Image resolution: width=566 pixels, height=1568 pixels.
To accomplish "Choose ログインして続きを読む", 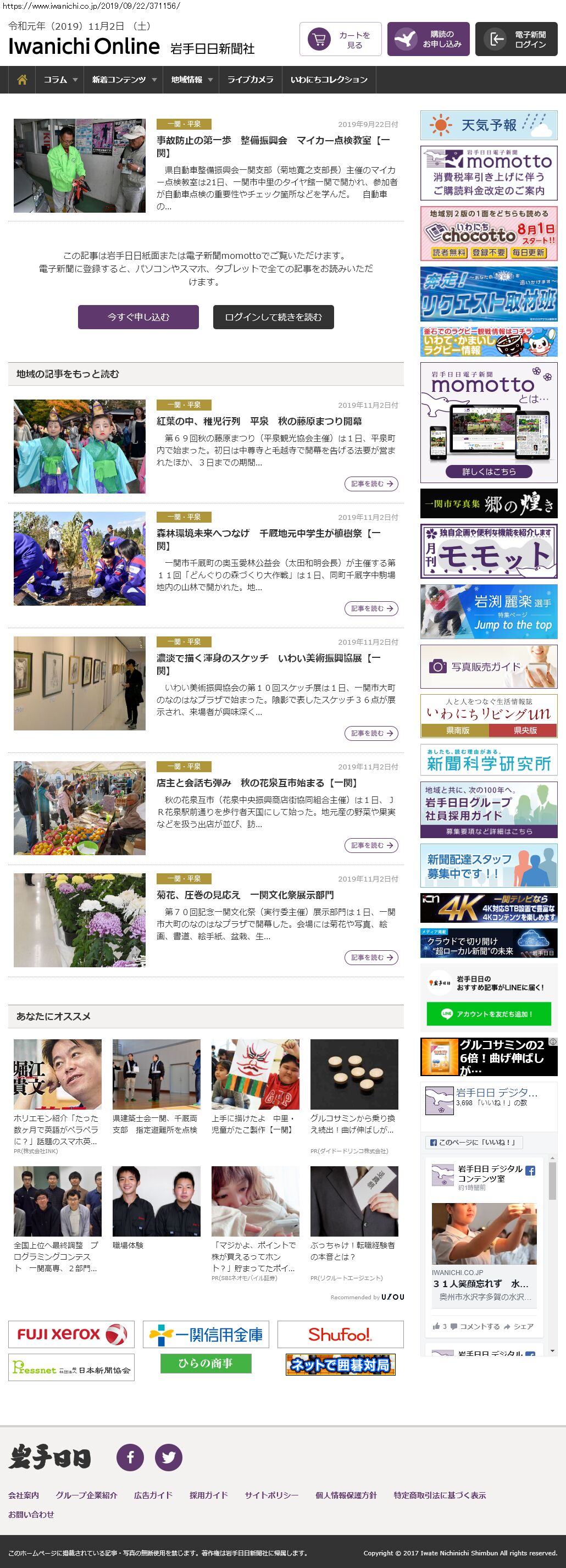I will (x=273, y=317).
